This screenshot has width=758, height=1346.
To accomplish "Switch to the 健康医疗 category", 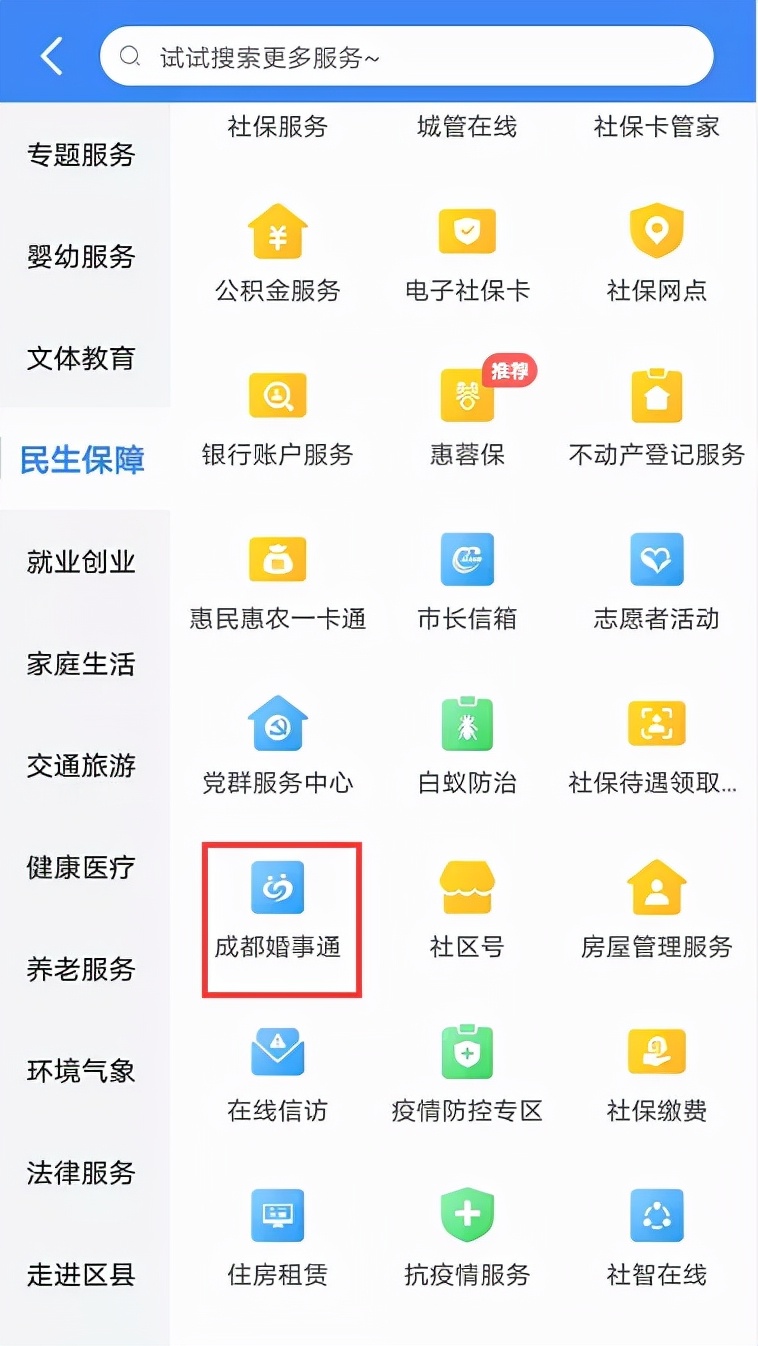I will click(80, 868).
